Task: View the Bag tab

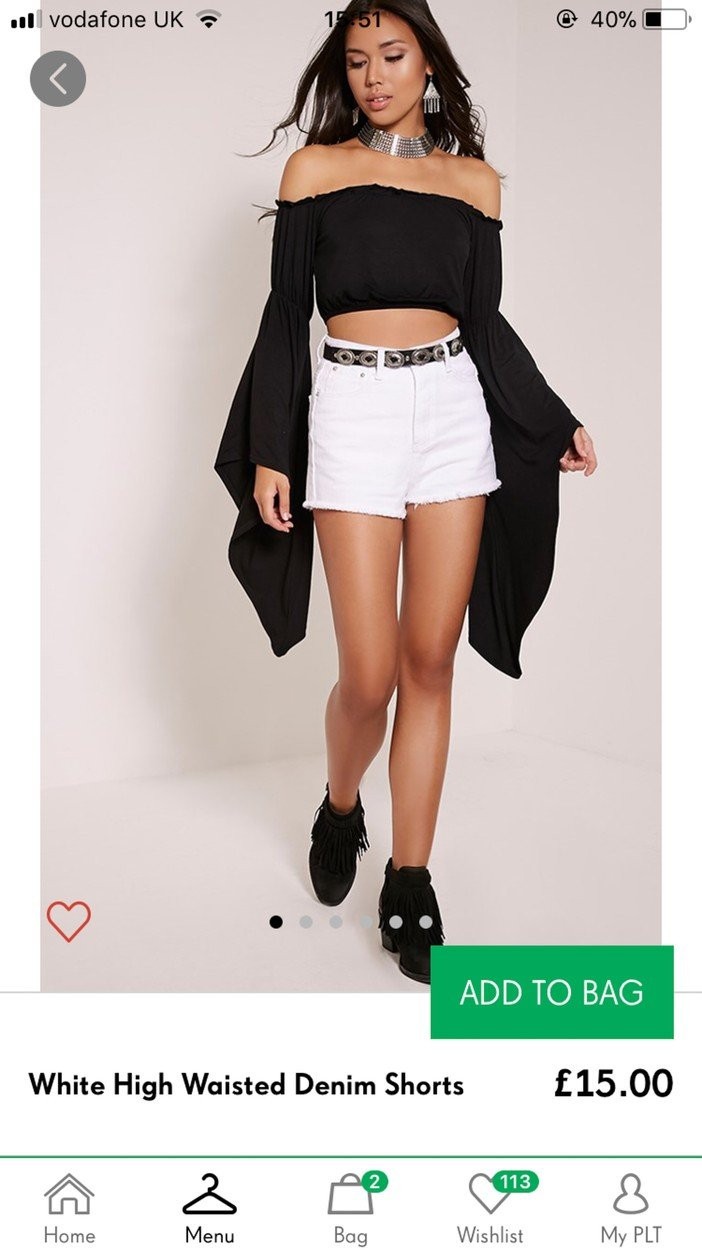Action: (351, 1207)
